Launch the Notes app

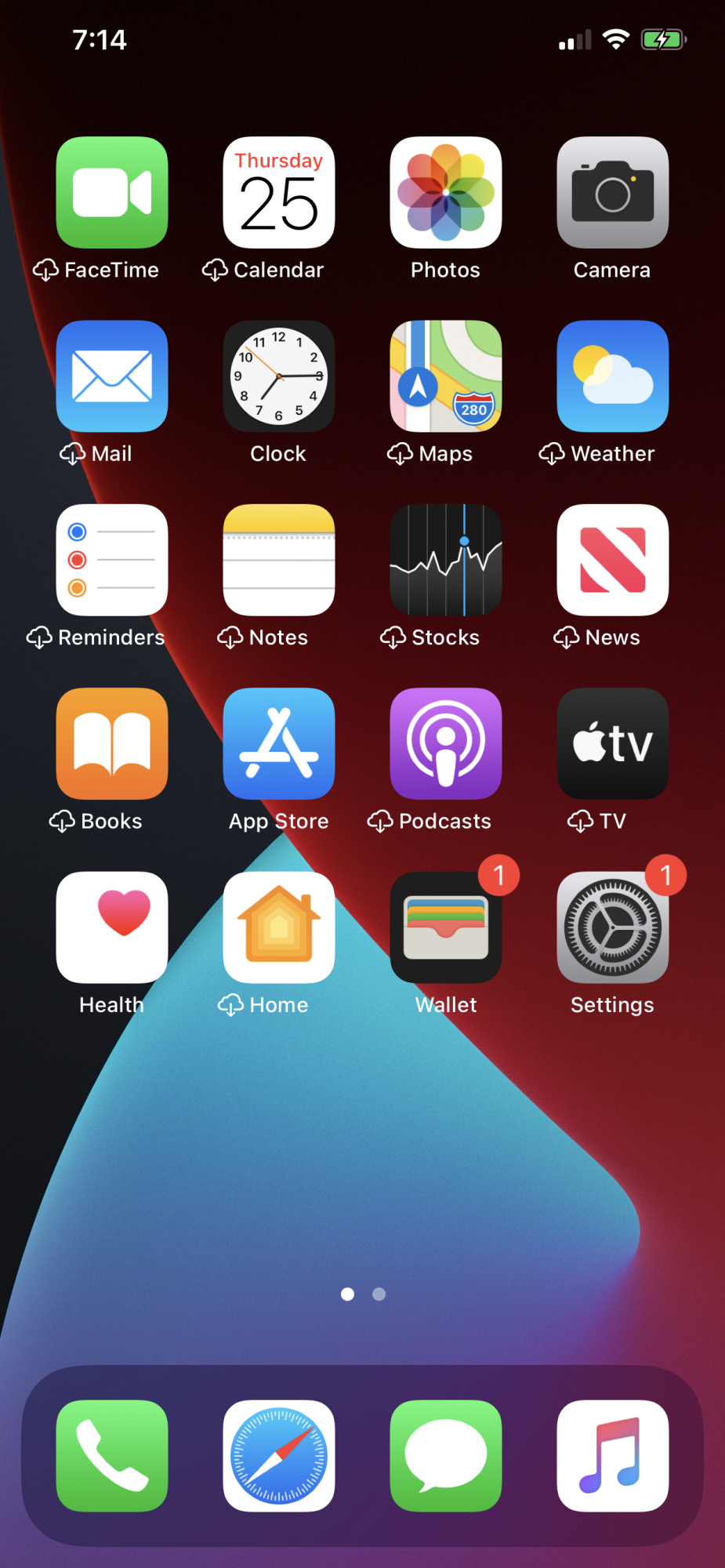(278, 560)
